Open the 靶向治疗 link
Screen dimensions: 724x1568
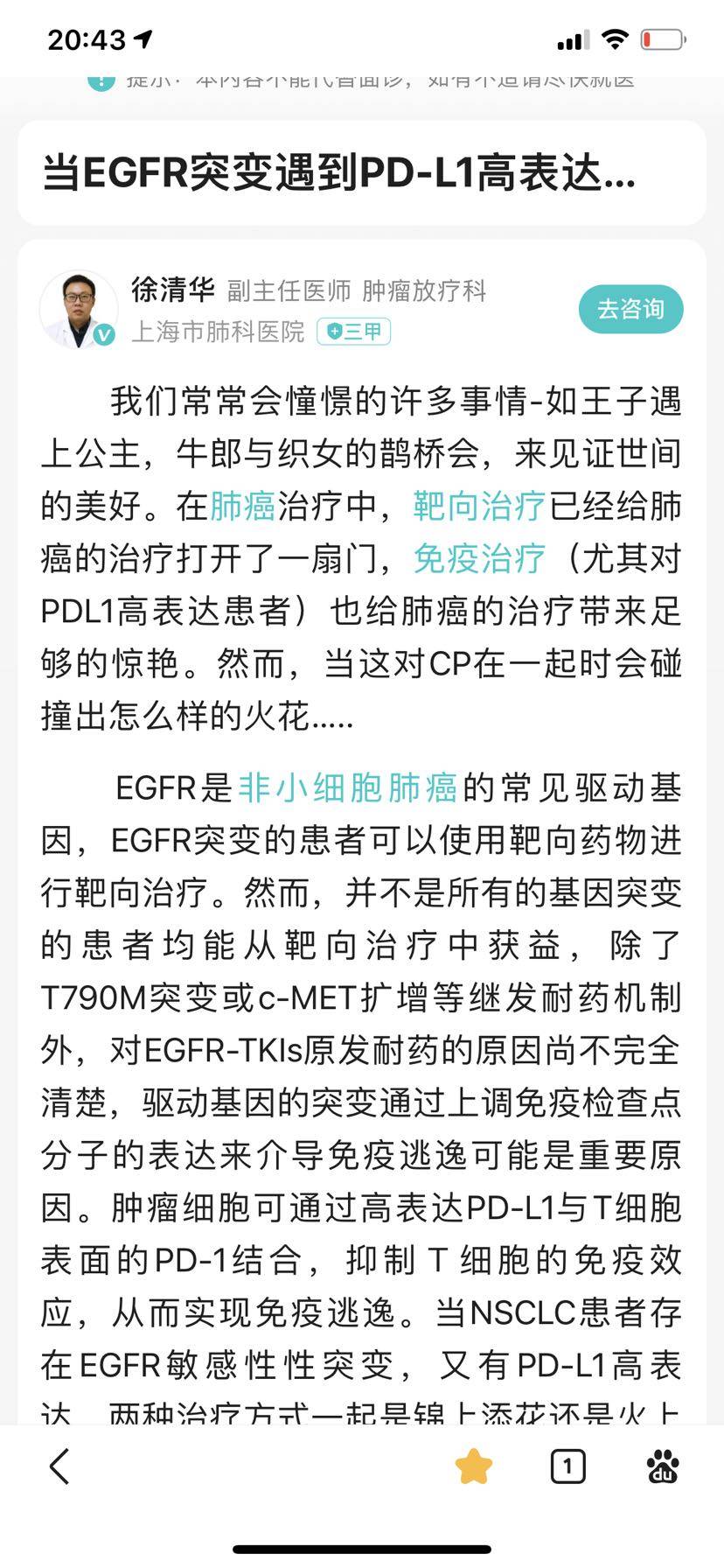tap(479, 507)
